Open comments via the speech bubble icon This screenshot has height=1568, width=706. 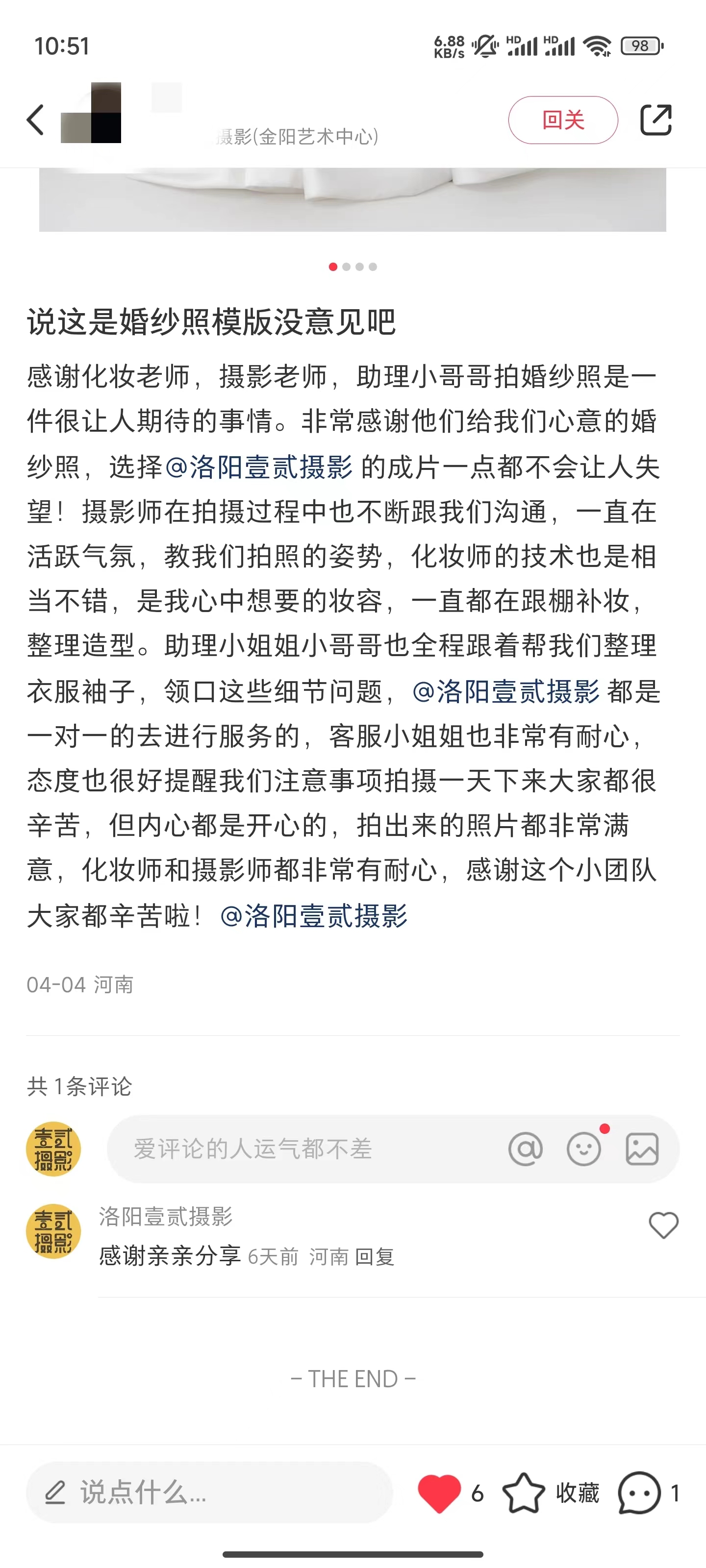(x=639, y=1493)
